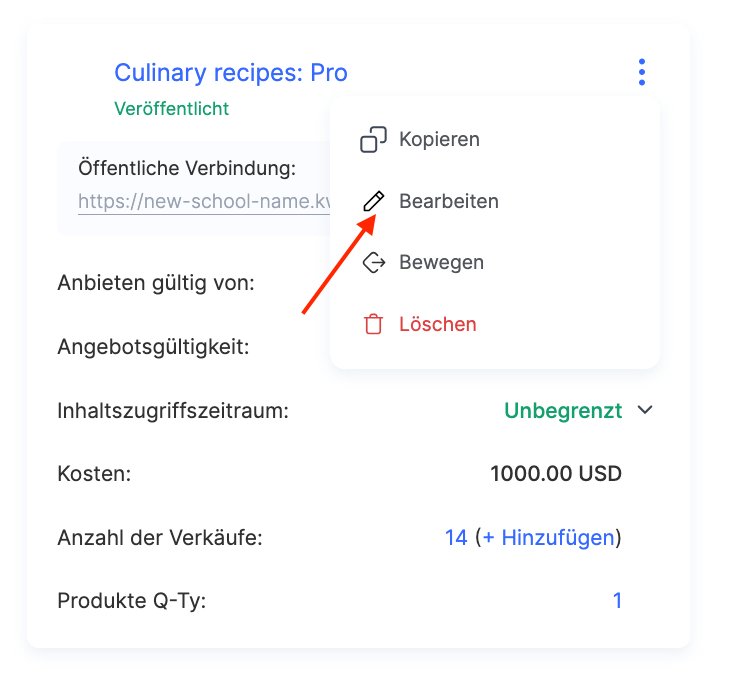Select Kopieren from the menu
Image resolution: width=730 pixels, height=674 pixels.
point(438,139)
